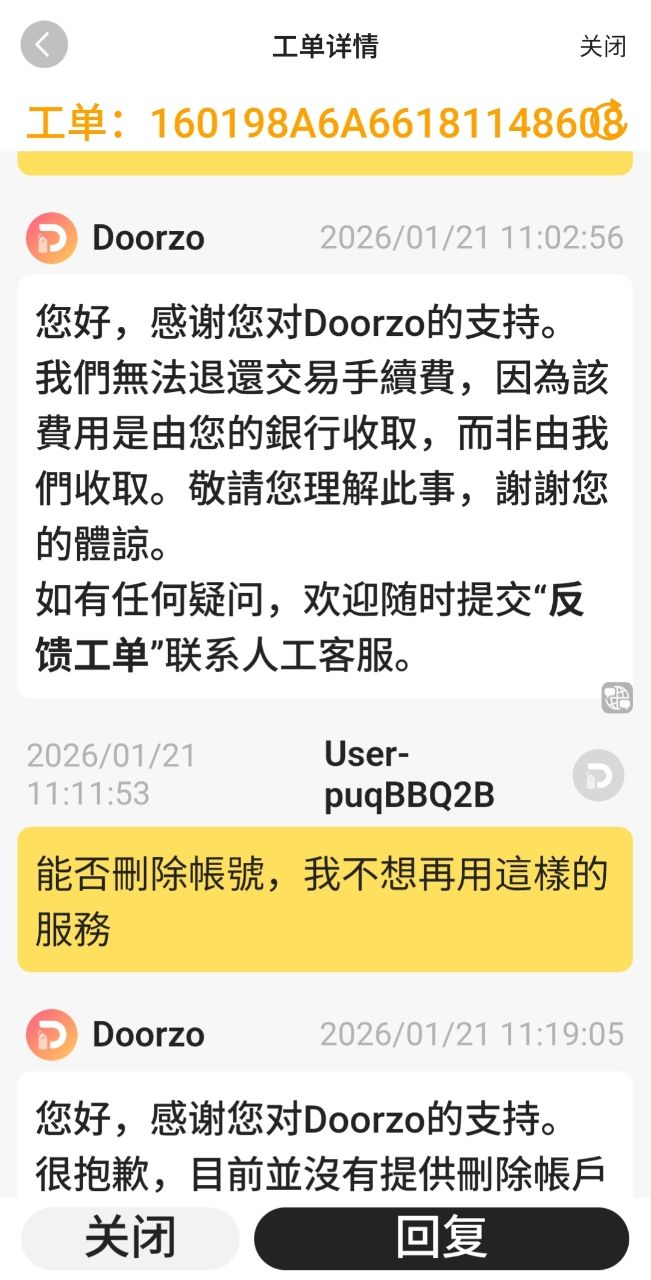Viewport: 651px width, 1280px height.
Task: Translate the Doorzo reply with the globe icon
Action: (x=617, y=697)
